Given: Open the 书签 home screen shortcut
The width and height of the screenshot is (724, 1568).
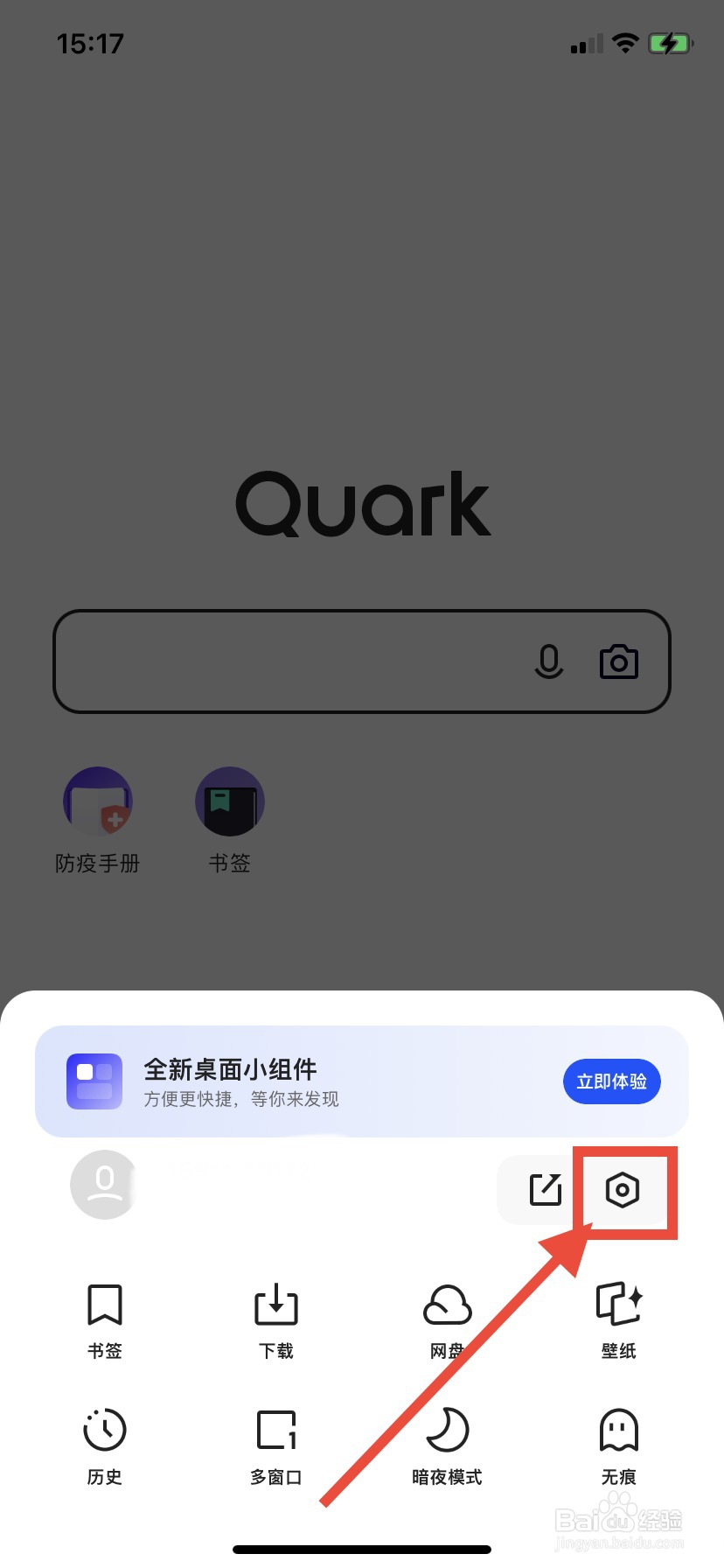Looking at the screenshot, I should coord(229,801).
